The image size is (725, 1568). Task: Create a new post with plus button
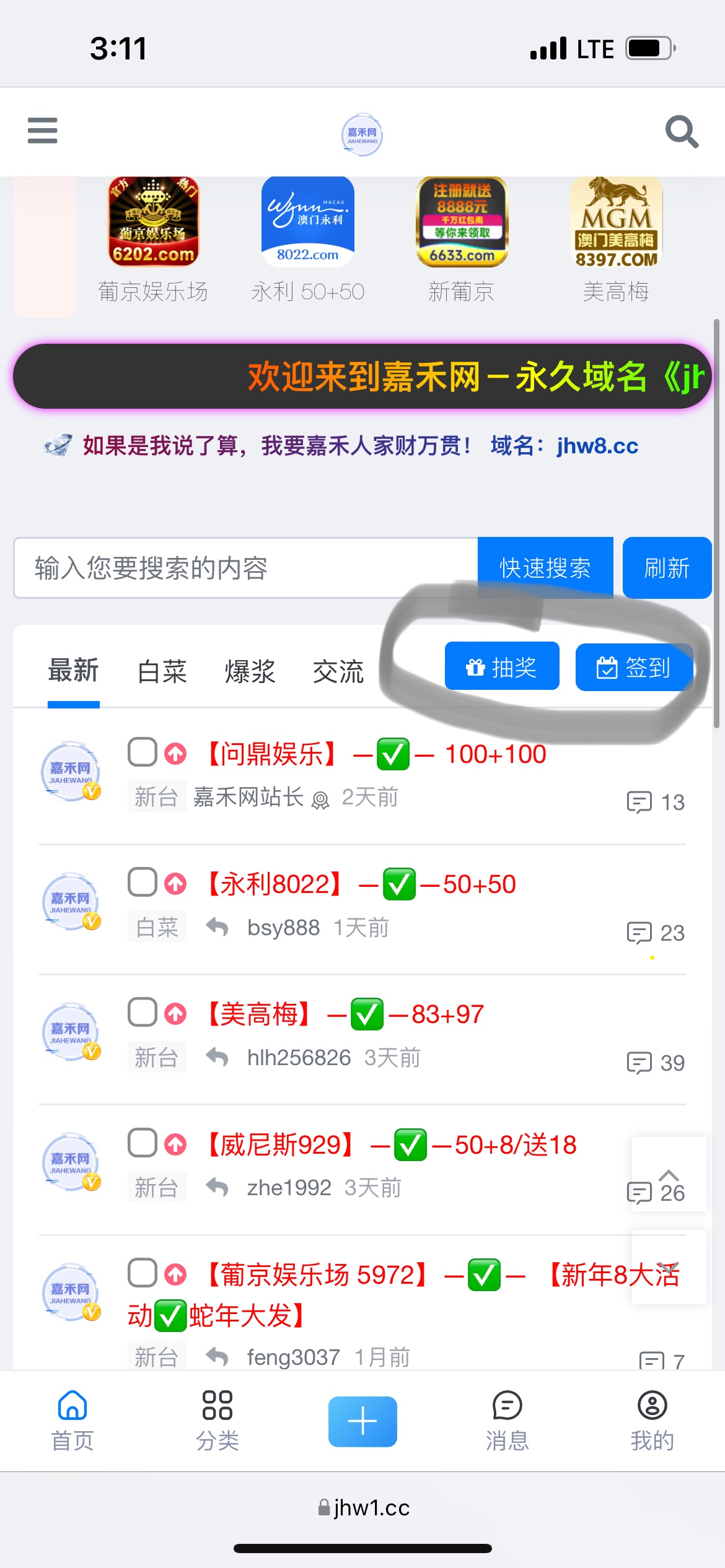coord(362,1421)
